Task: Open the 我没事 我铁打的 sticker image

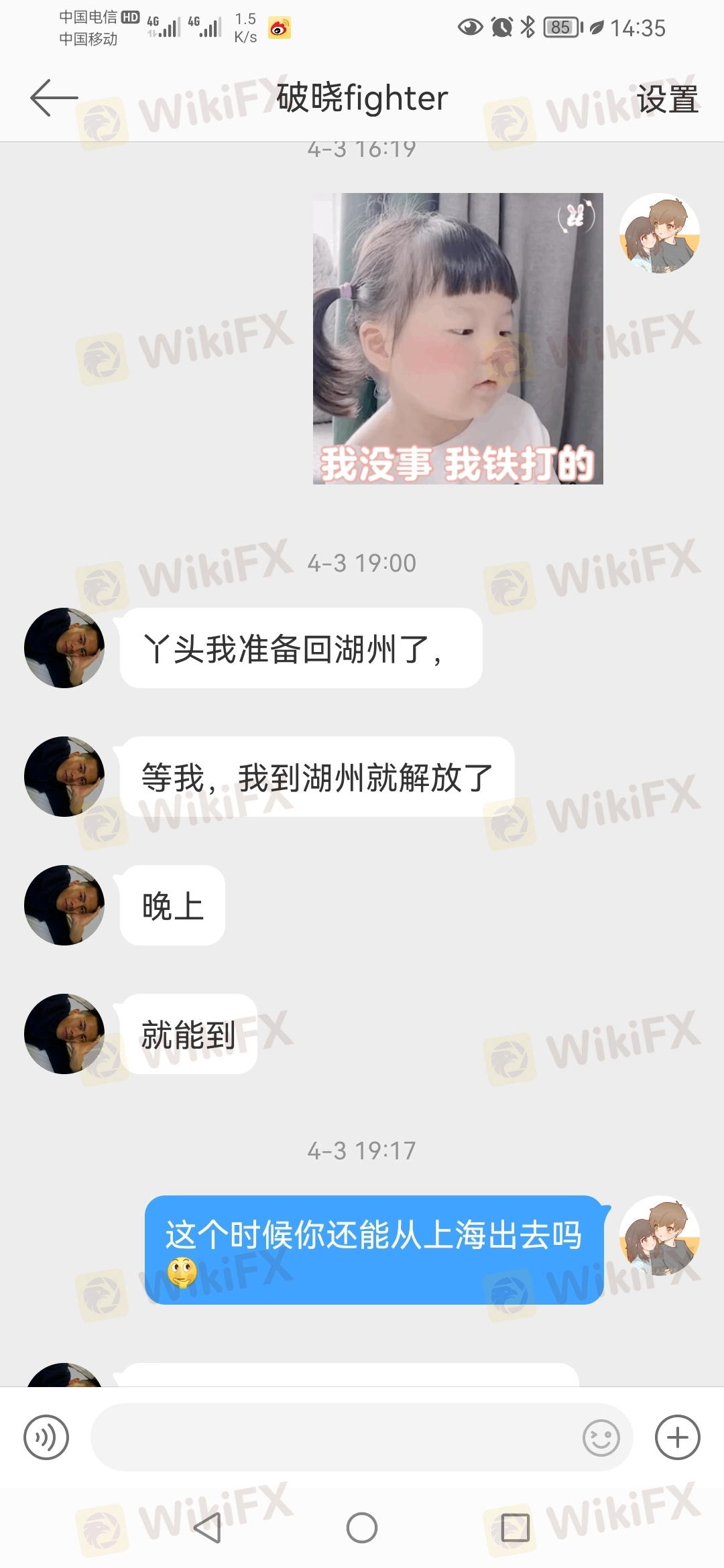Action: click(x=458, y=338)
